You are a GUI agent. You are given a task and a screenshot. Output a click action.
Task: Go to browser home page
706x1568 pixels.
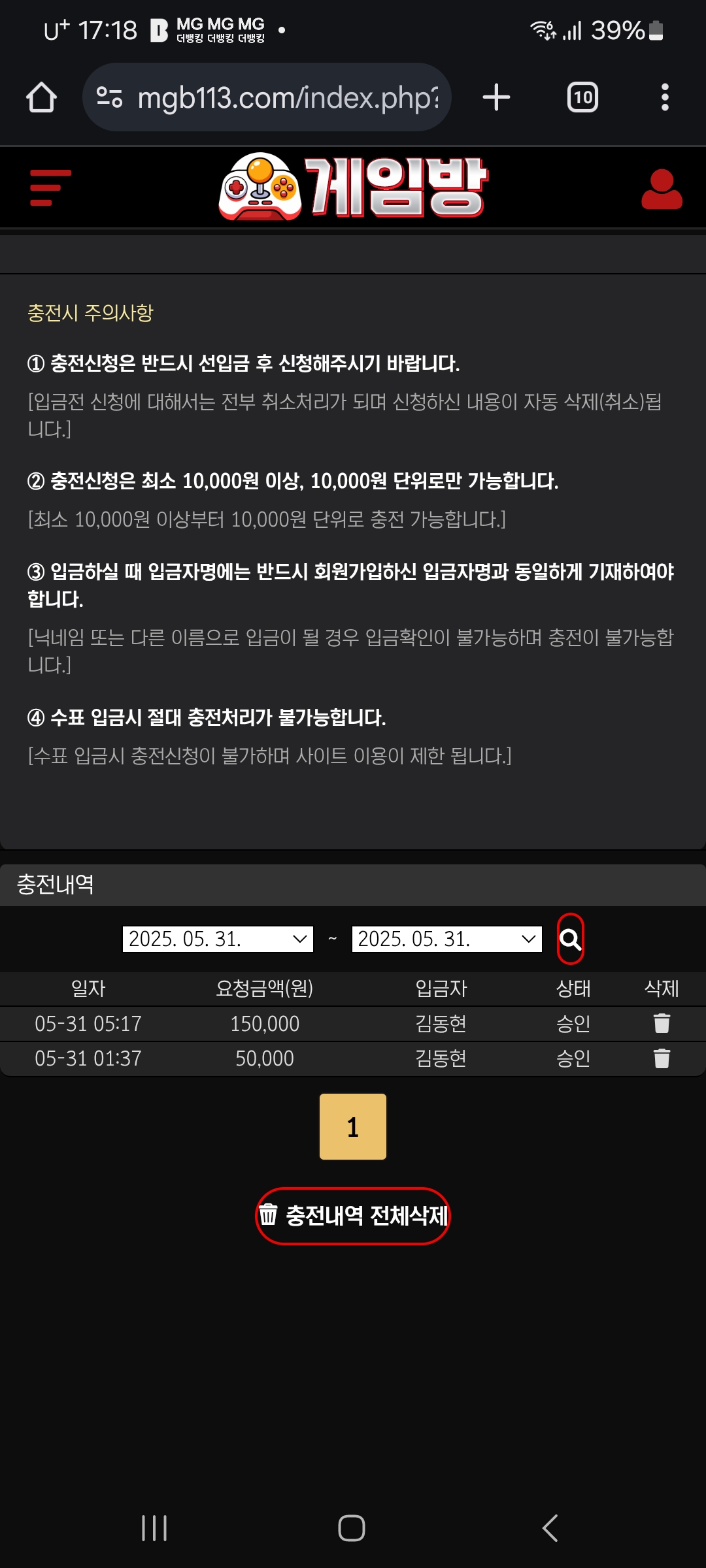41,97
